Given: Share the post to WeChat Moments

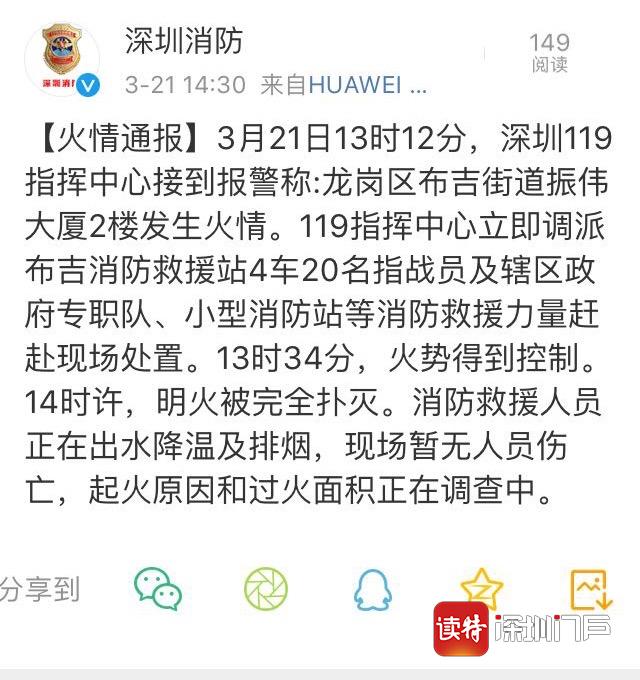Looking at the screenshot, I should tap(266, 590).
